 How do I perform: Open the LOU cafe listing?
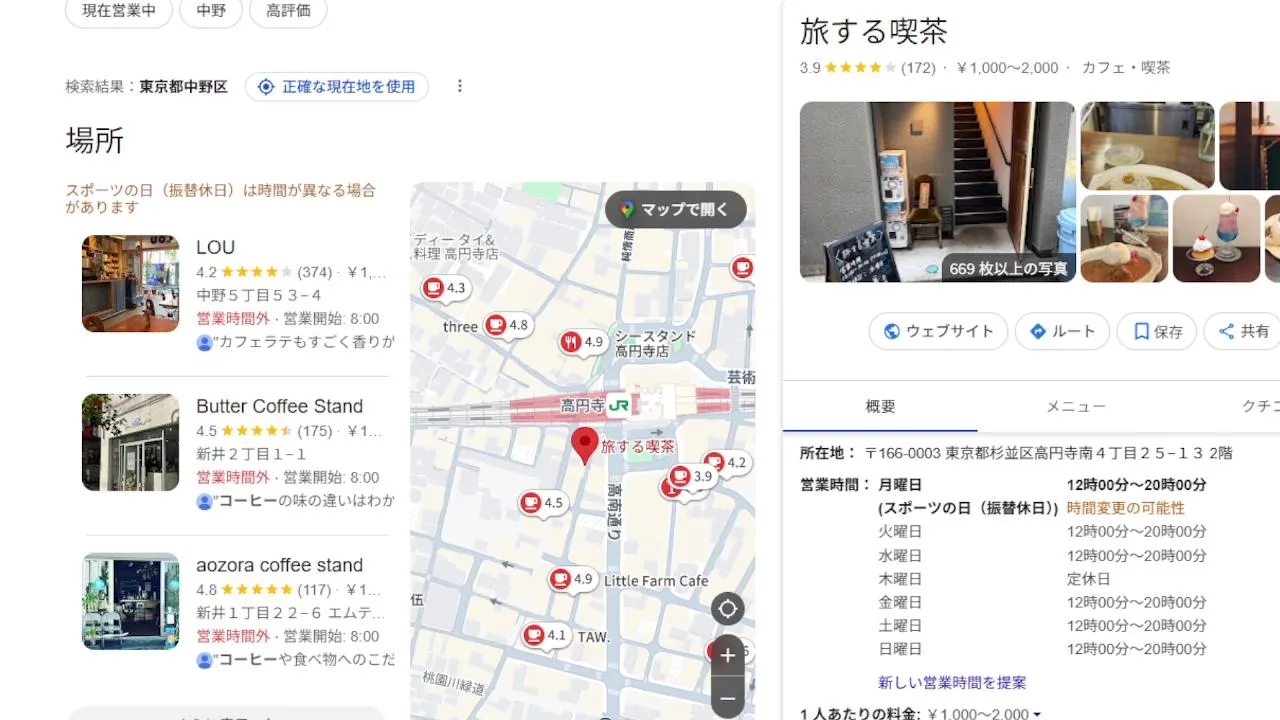(215, 247)
